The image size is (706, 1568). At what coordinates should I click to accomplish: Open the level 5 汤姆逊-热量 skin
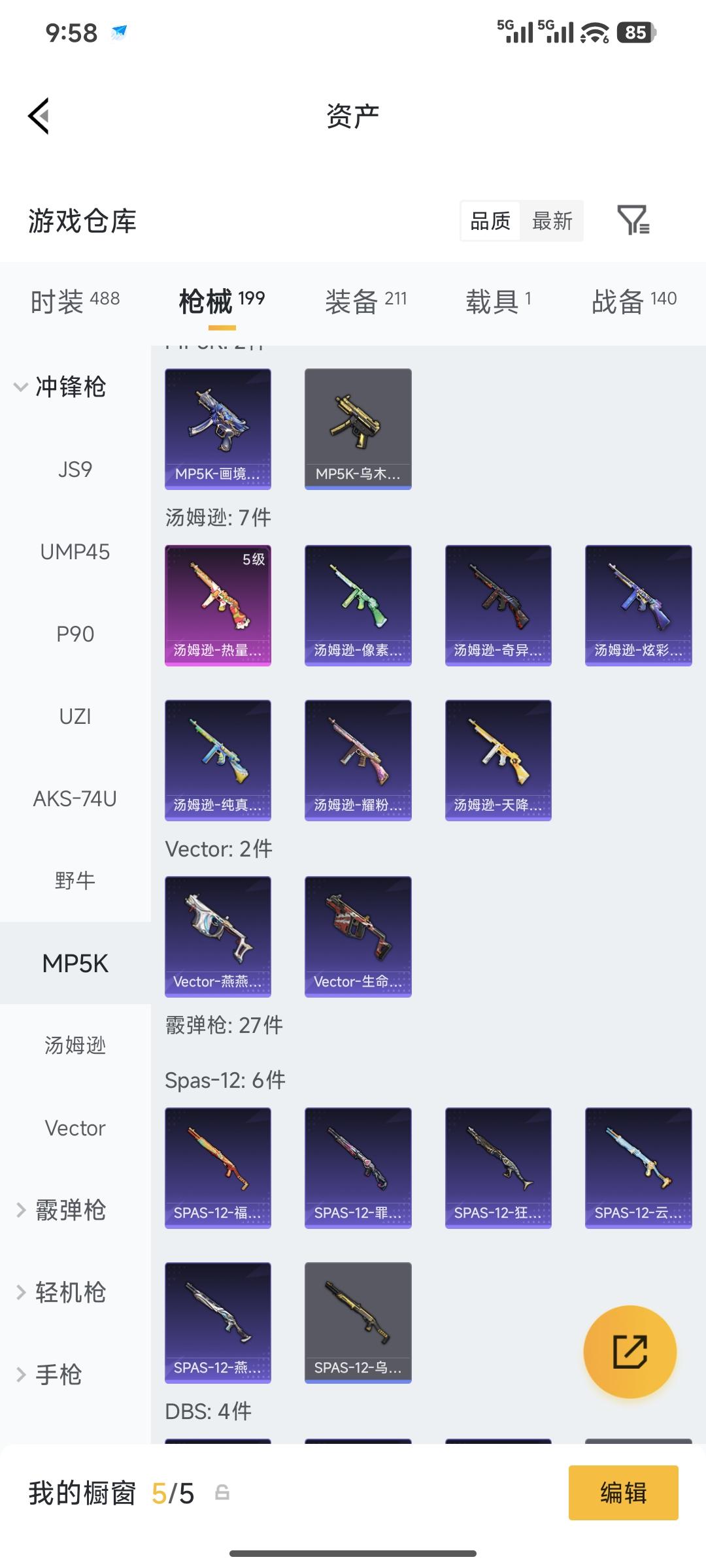(x=218, y=605)
